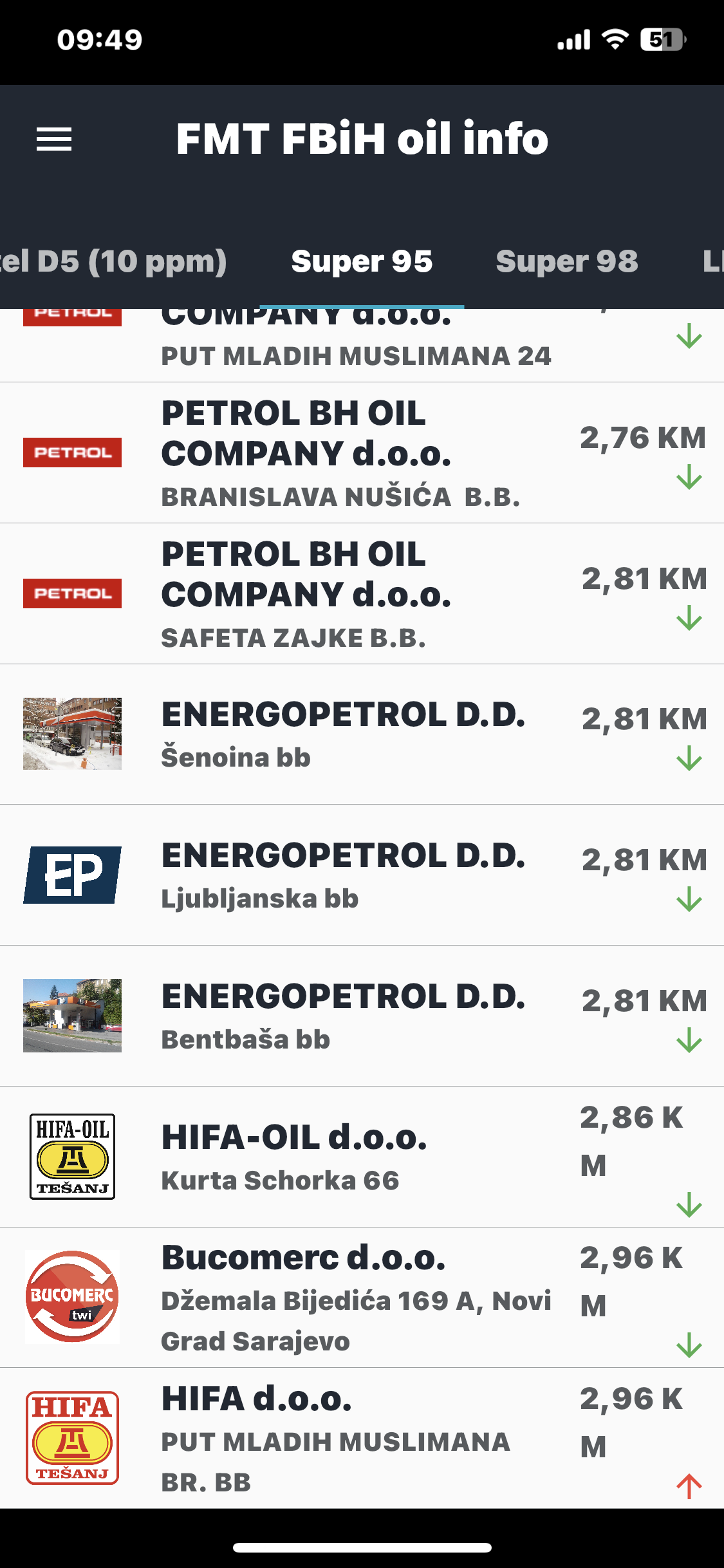Switch to the Super 98 tab

tap(567, 261)
